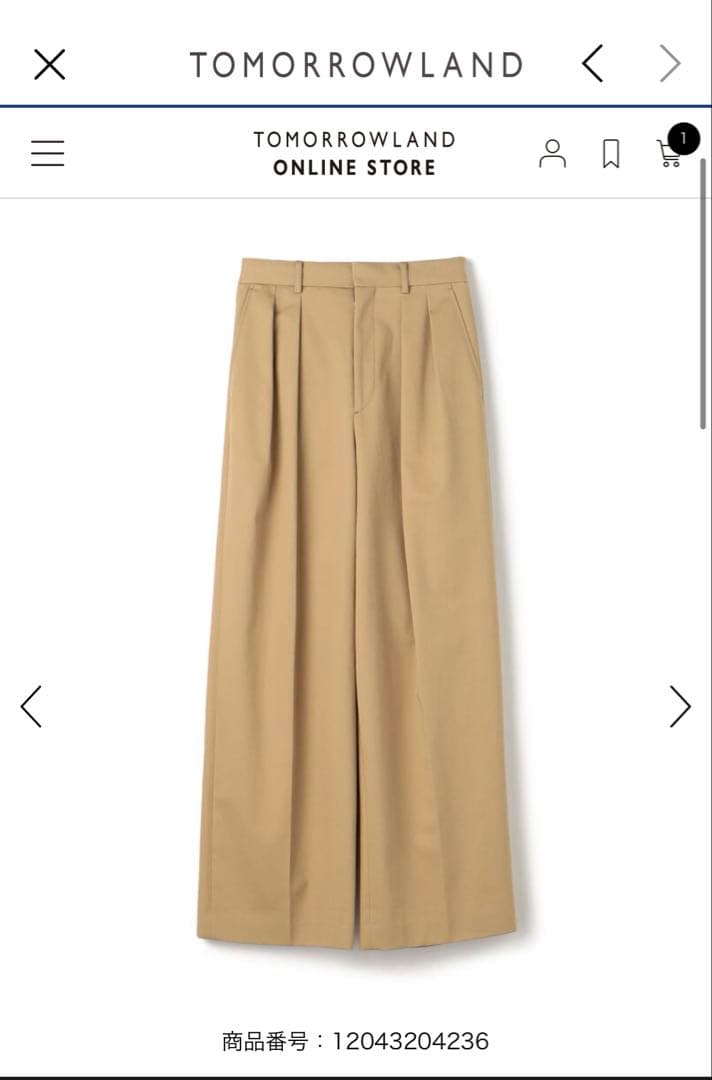Image resolution: width=712 pixels, height=1080 pixels.
Task: Enlarge the beige trousers product image
Action: pyautogui.click(x=356, y=600)
